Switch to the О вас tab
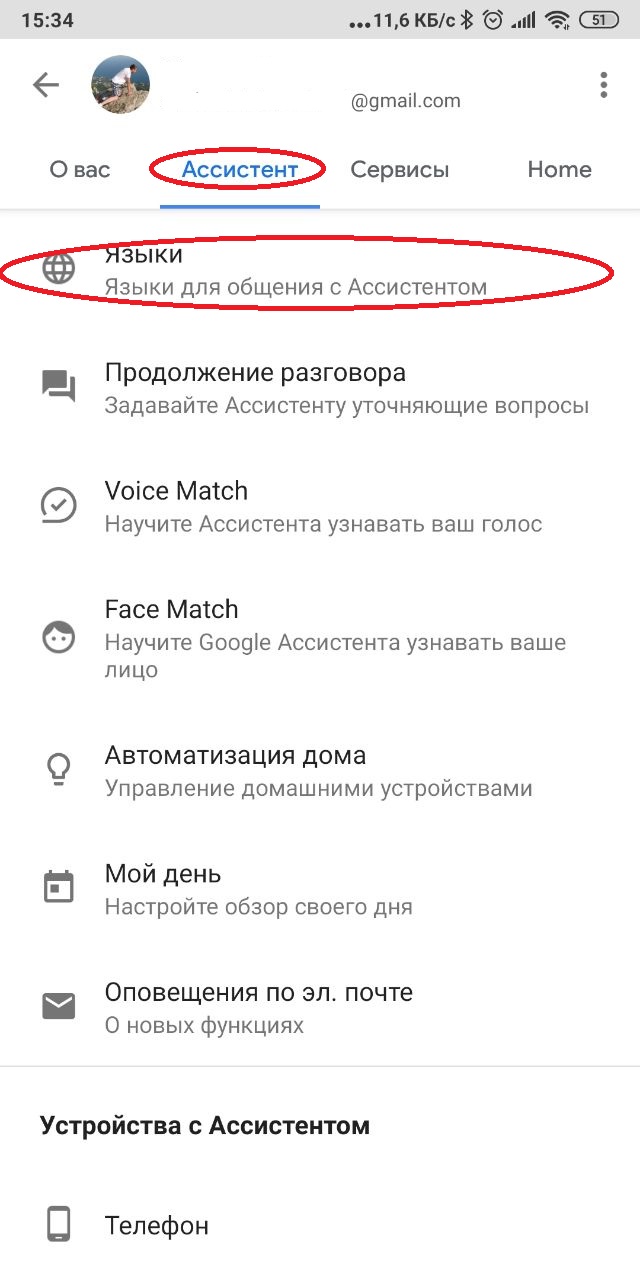 (80, 170)
